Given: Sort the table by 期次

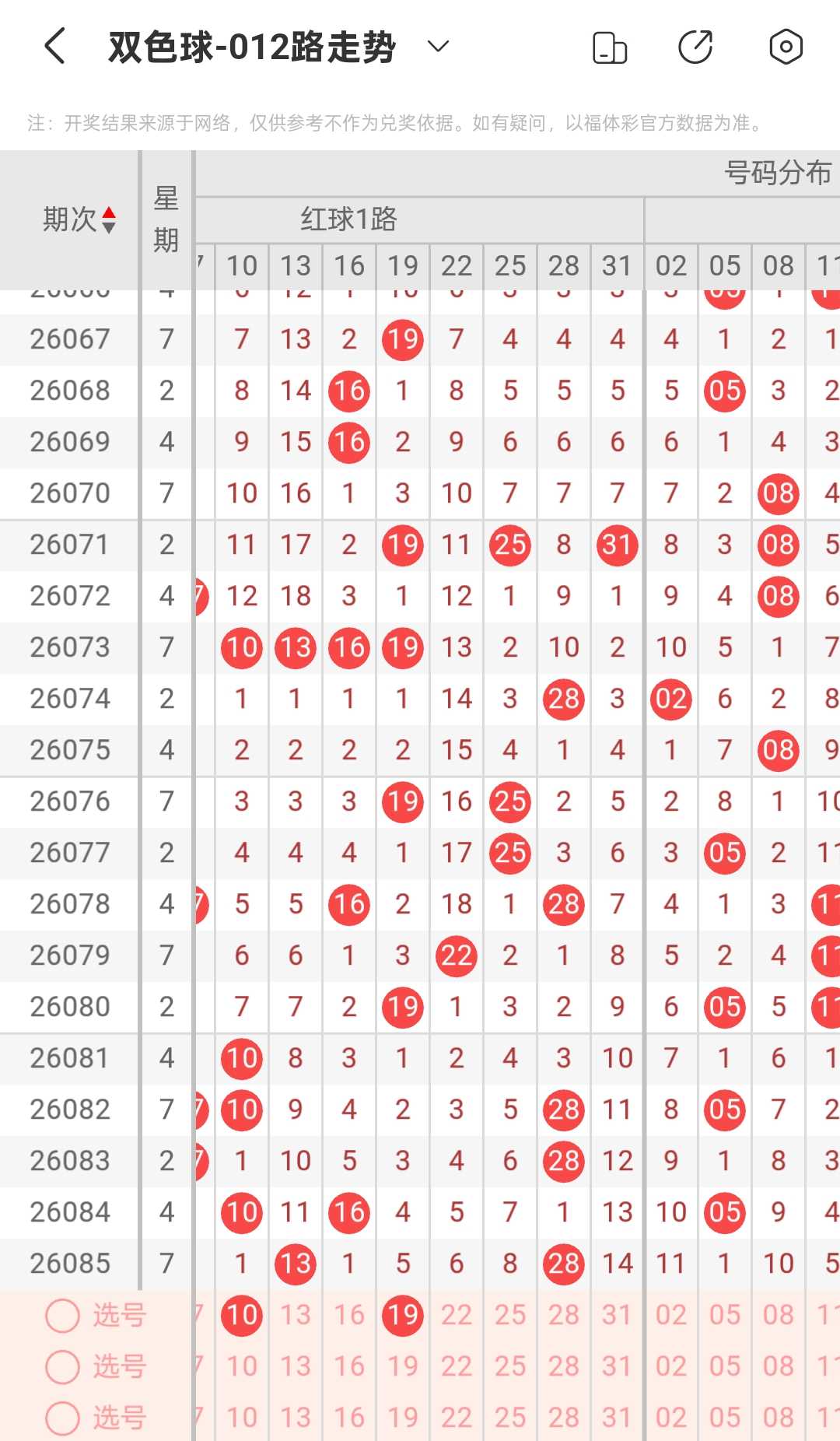Looking at the screenshot, I should (79, 219).
